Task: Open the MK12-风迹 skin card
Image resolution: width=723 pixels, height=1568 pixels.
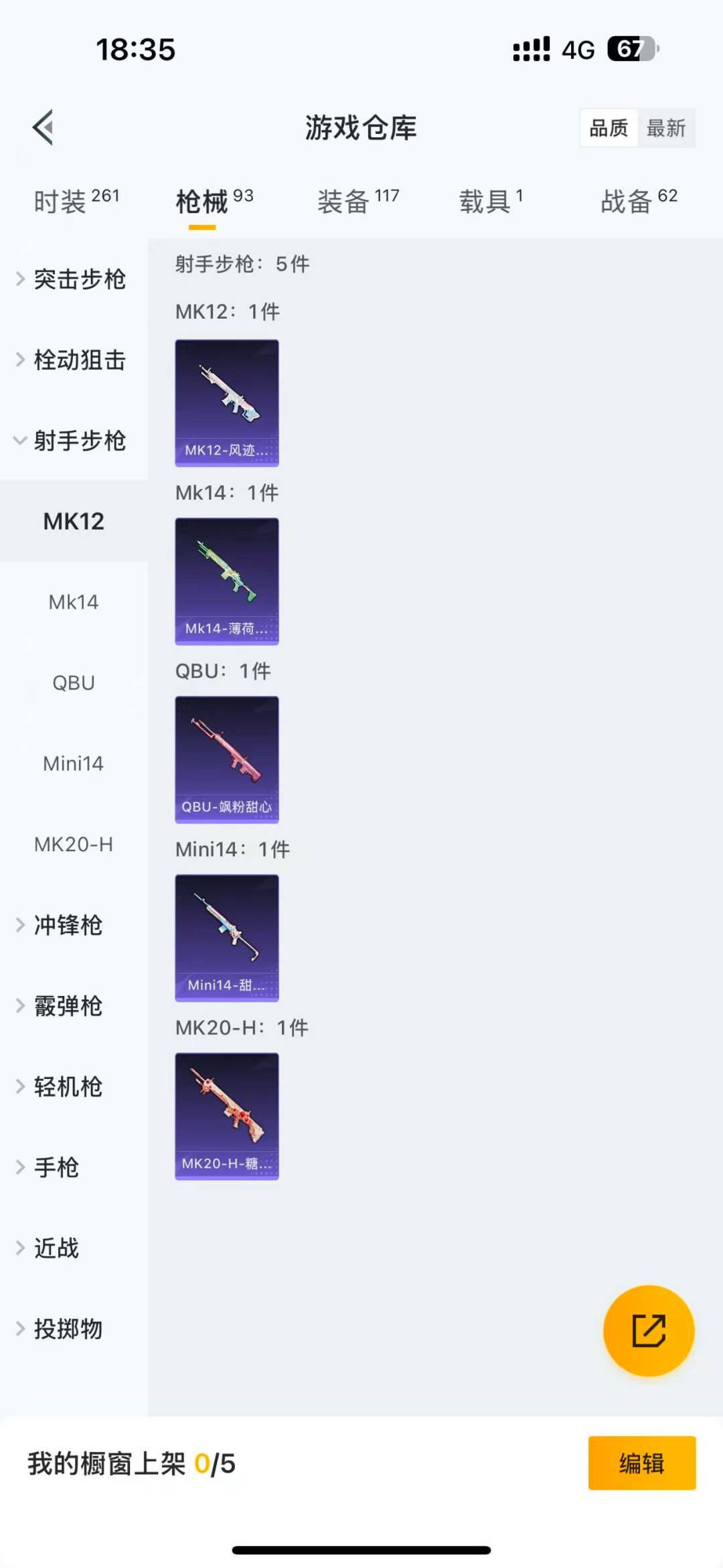Action: coord(226,402)
